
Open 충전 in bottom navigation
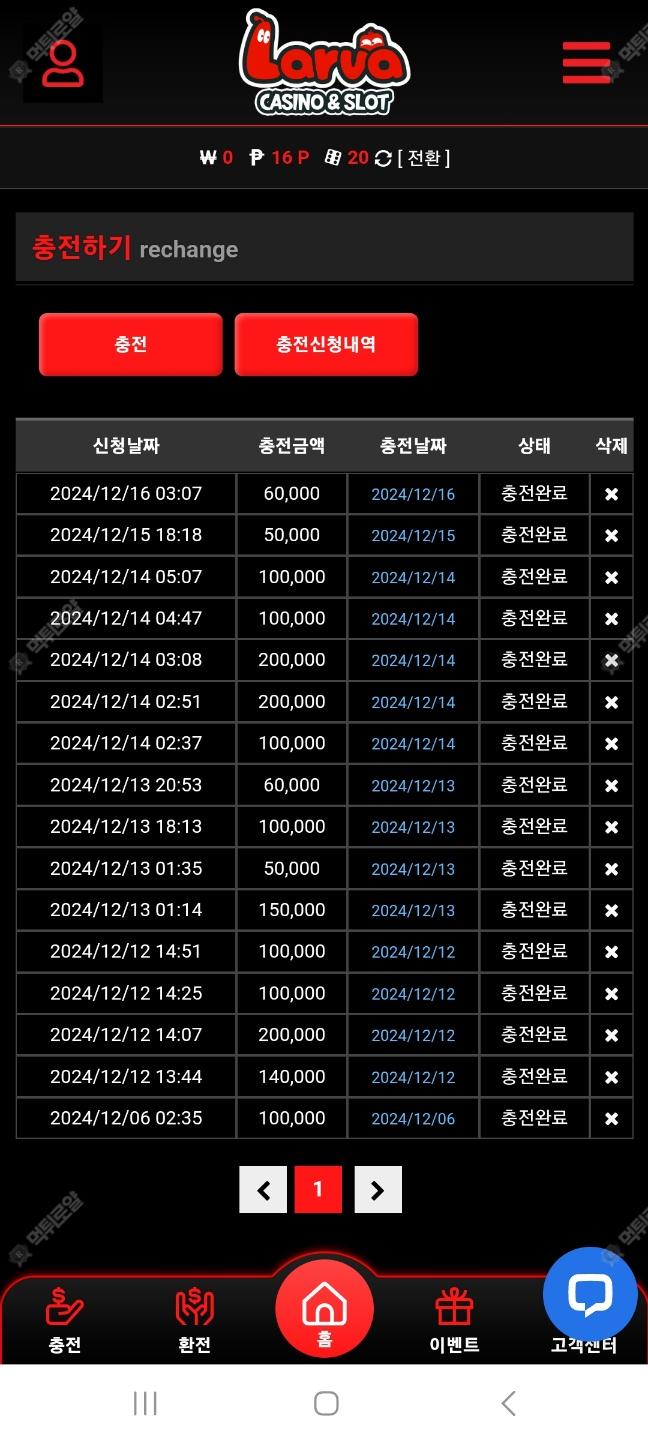click(65, 1320)
